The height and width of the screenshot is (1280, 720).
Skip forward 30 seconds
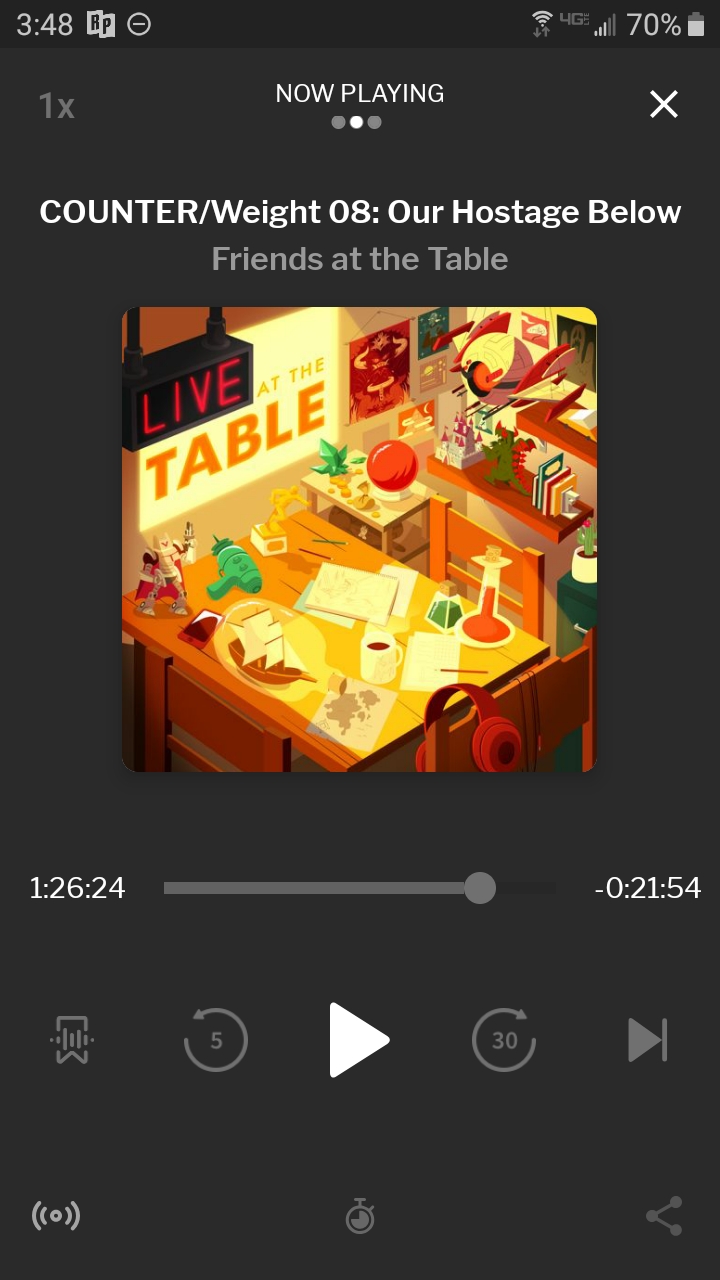504,1040
